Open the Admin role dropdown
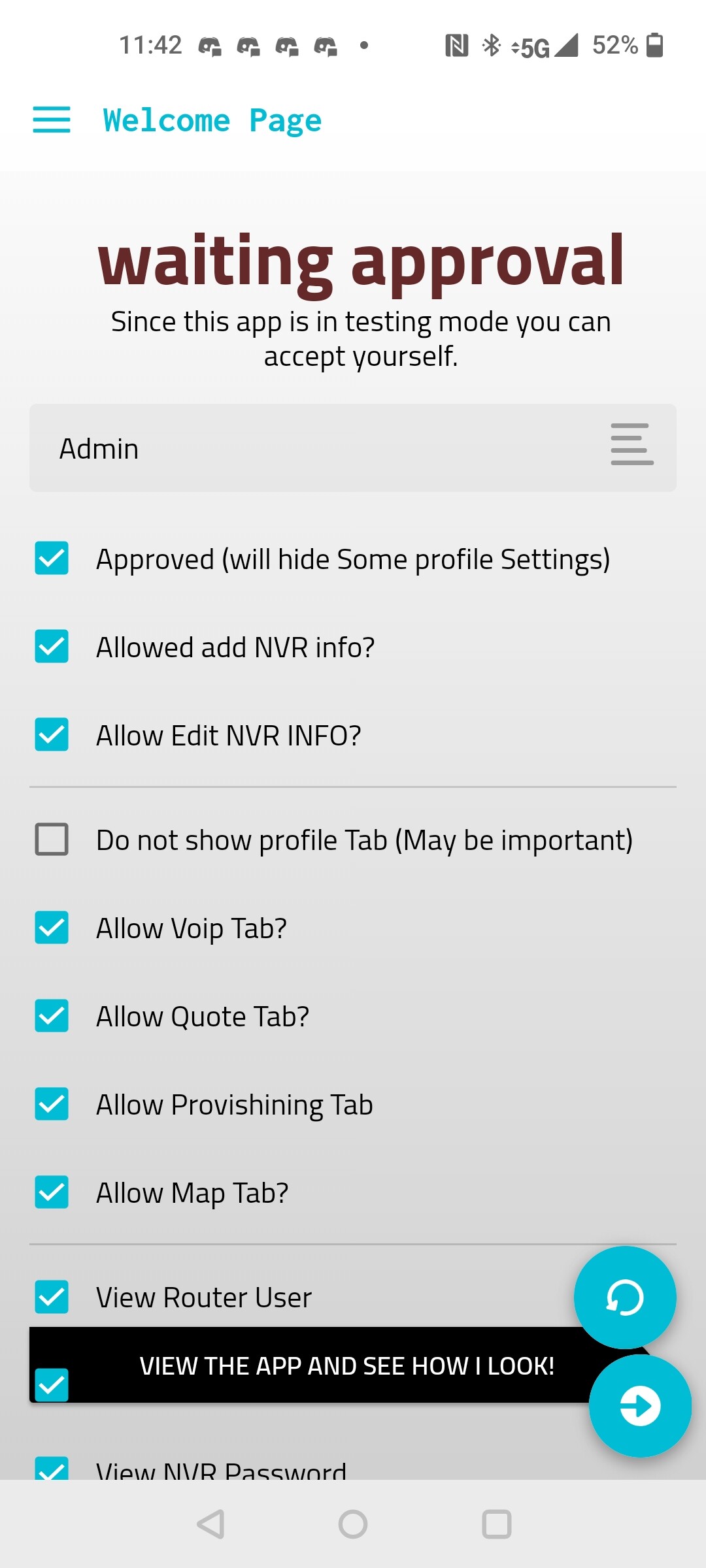The height and width of the screenshot is (1568, 706). pos(353,448)
